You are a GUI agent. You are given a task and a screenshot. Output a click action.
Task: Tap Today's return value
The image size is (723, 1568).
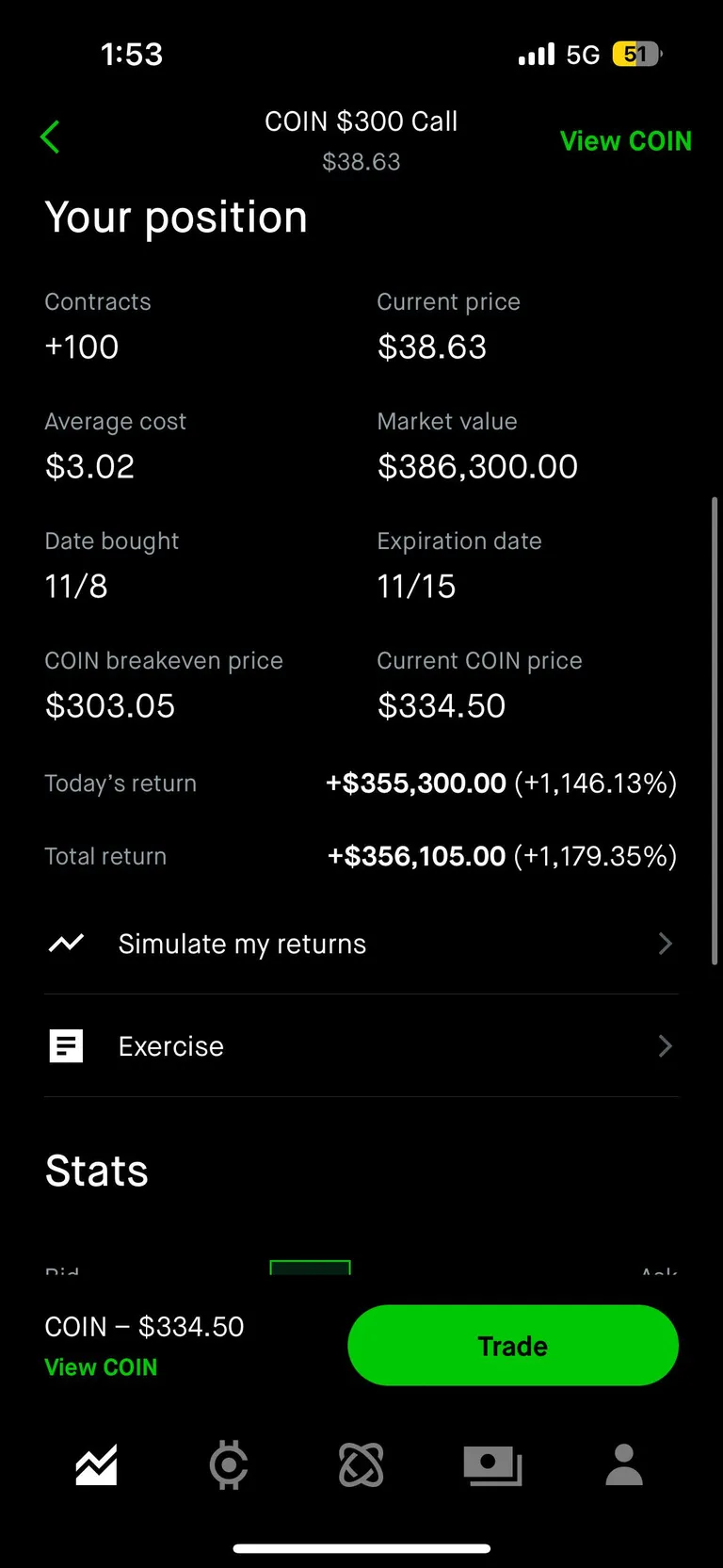pyautogui.click(x=415, y=783)
